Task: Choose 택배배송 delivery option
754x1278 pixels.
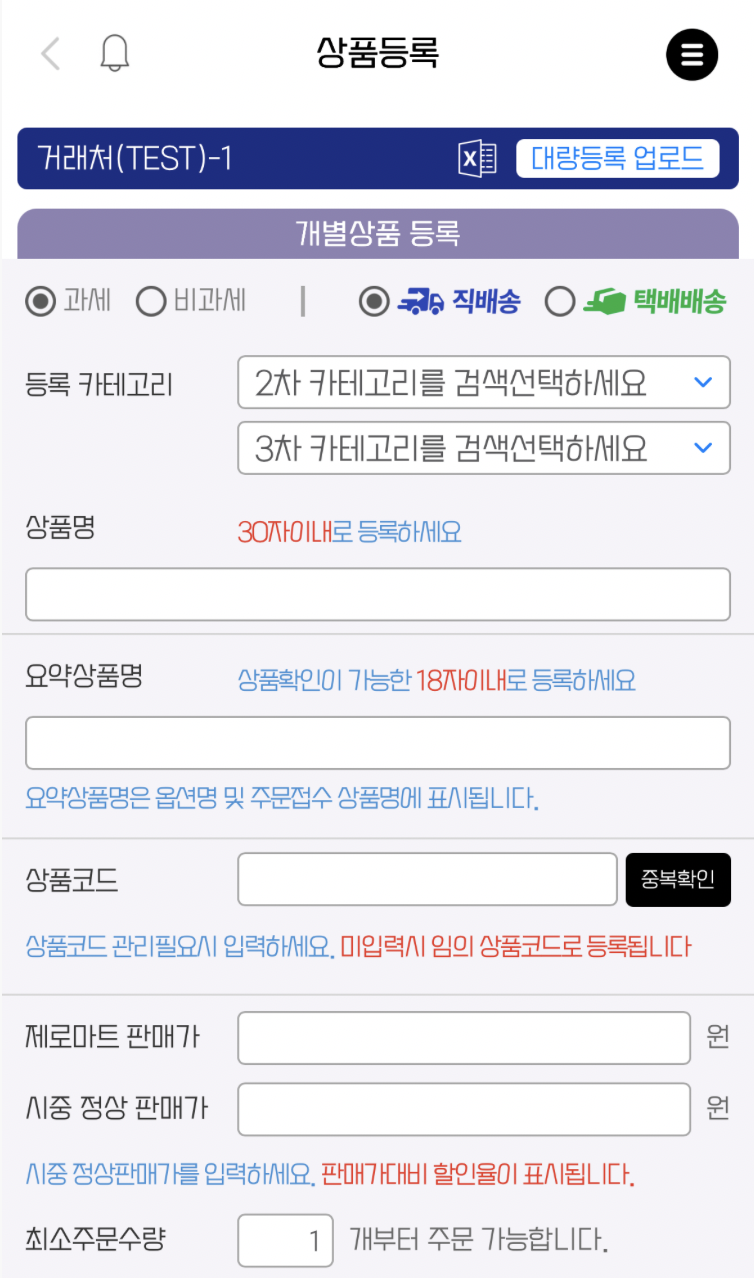Action: (x=561, y=301)
